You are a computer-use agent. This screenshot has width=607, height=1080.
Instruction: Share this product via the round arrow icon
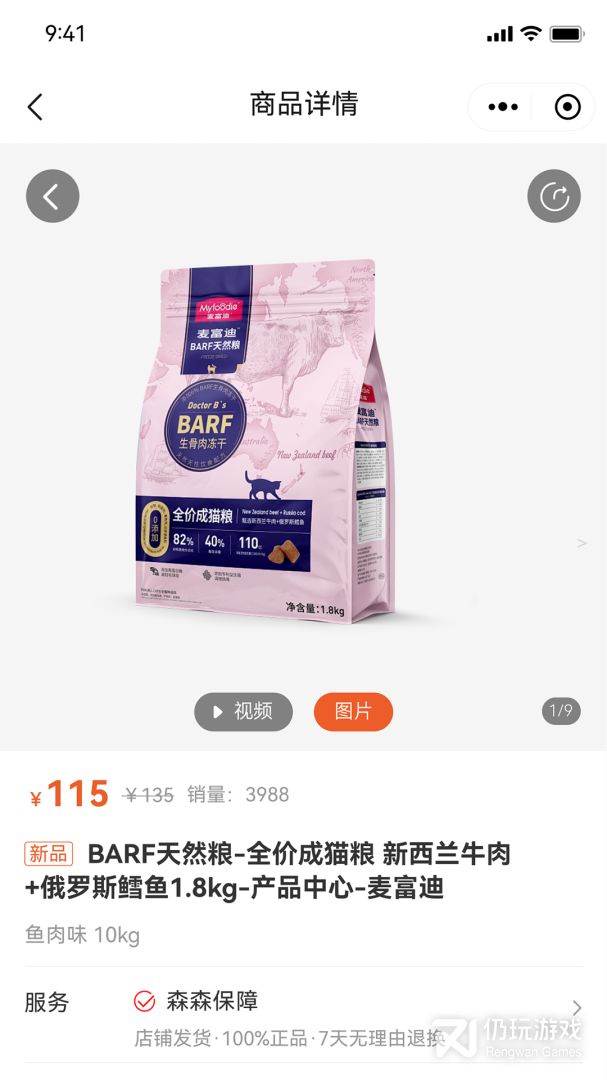553,196
